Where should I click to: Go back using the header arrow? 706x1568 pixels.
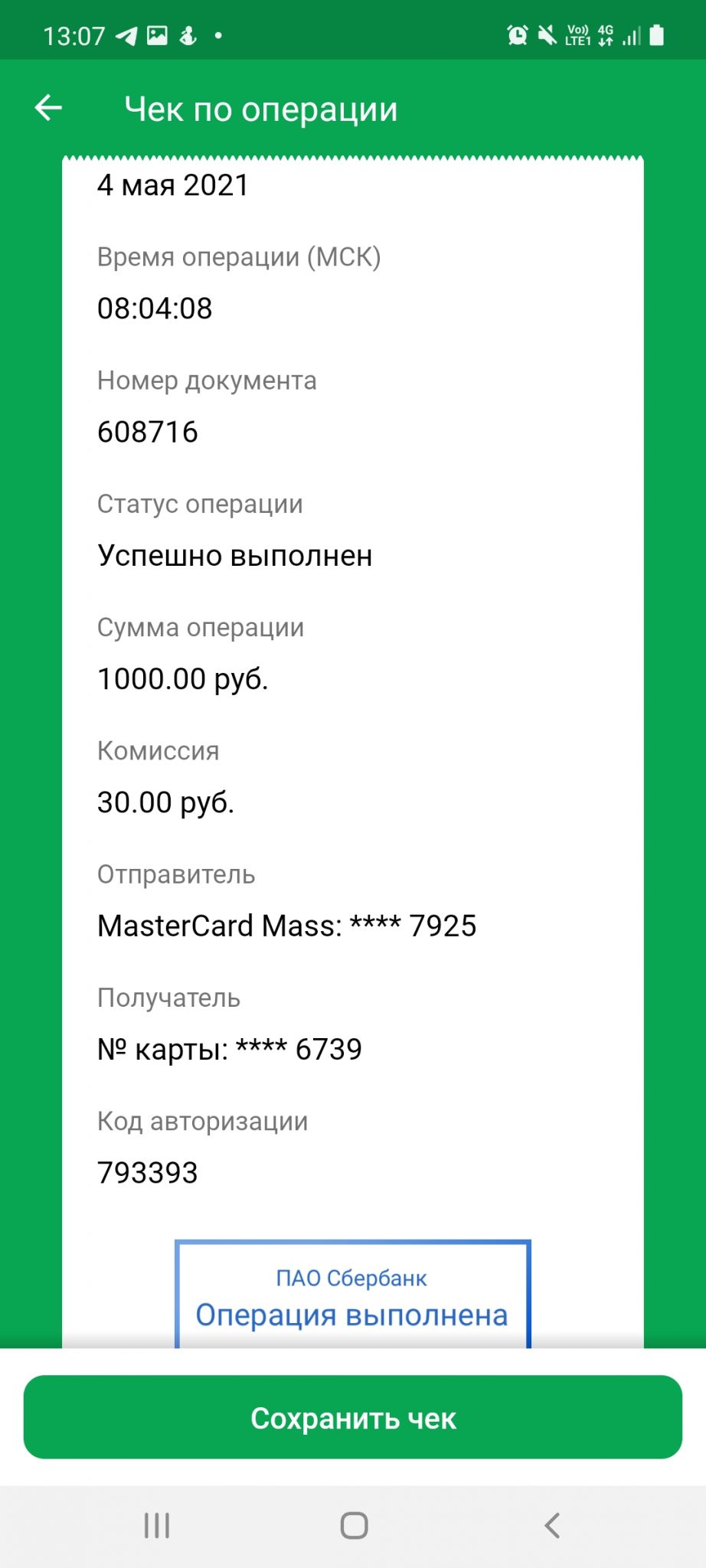(x=48, y=108)
